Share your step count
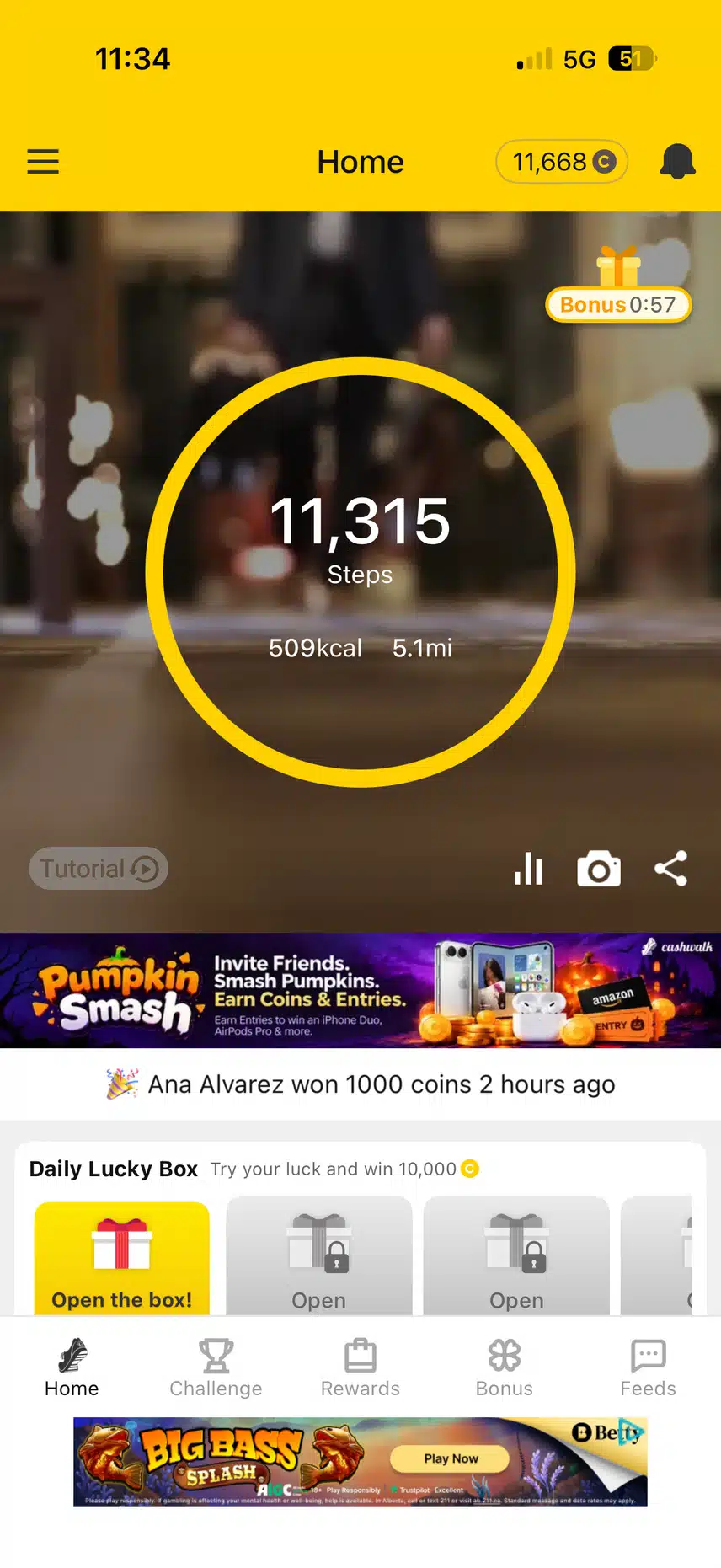The image size is (721, 1568). 671,869
